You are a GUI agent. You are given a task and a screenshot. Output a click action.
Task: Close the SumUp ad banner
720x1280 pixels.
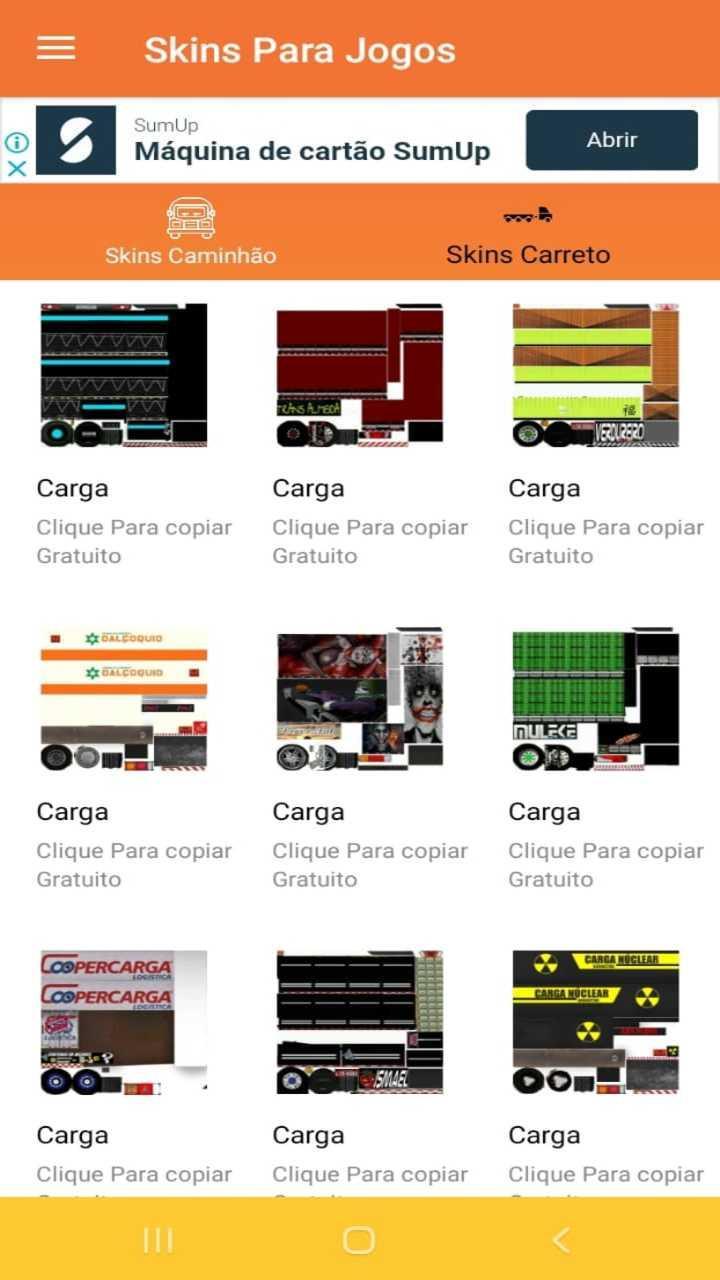[x=17, y=168]
